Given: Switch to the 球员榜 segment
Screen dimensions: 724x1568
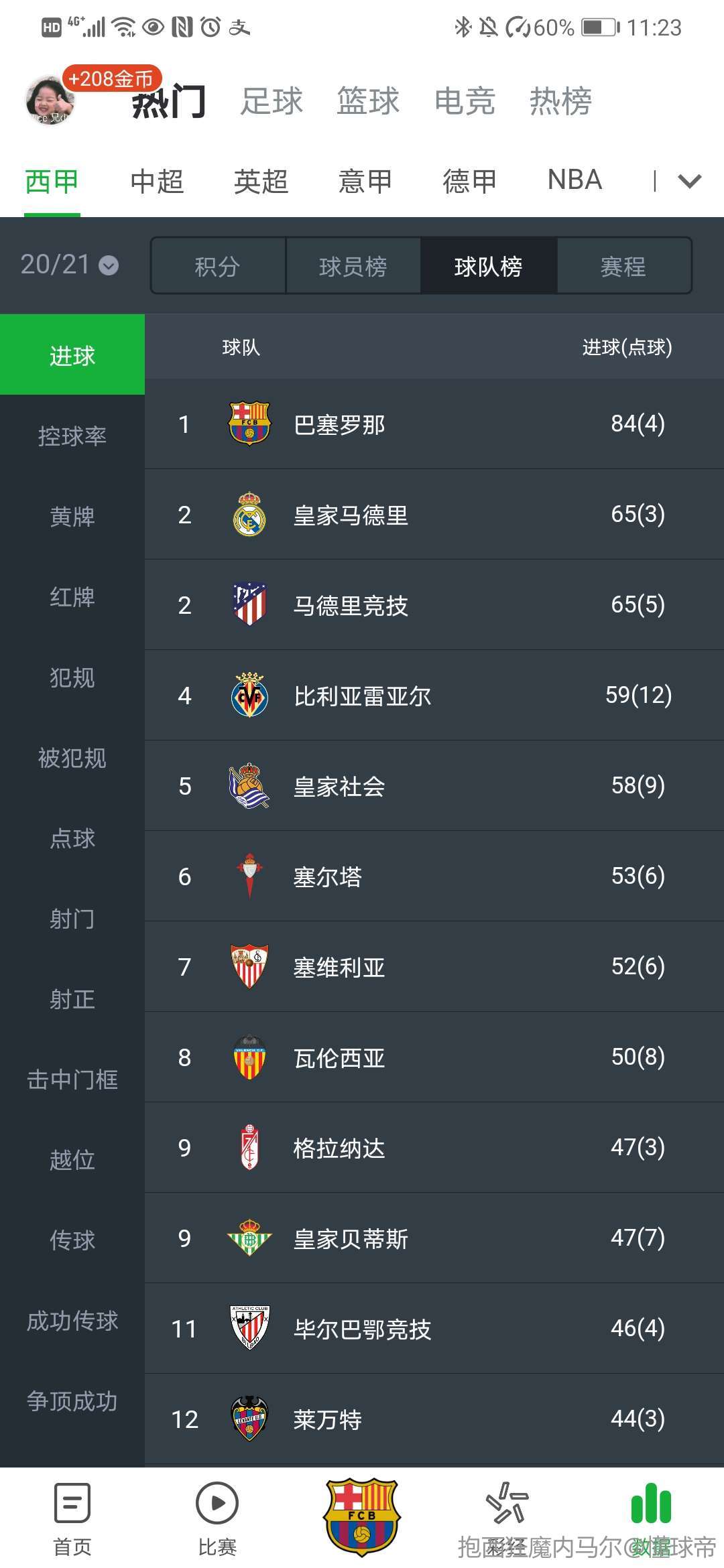Looking at the screenshot, I should point(353,266).
